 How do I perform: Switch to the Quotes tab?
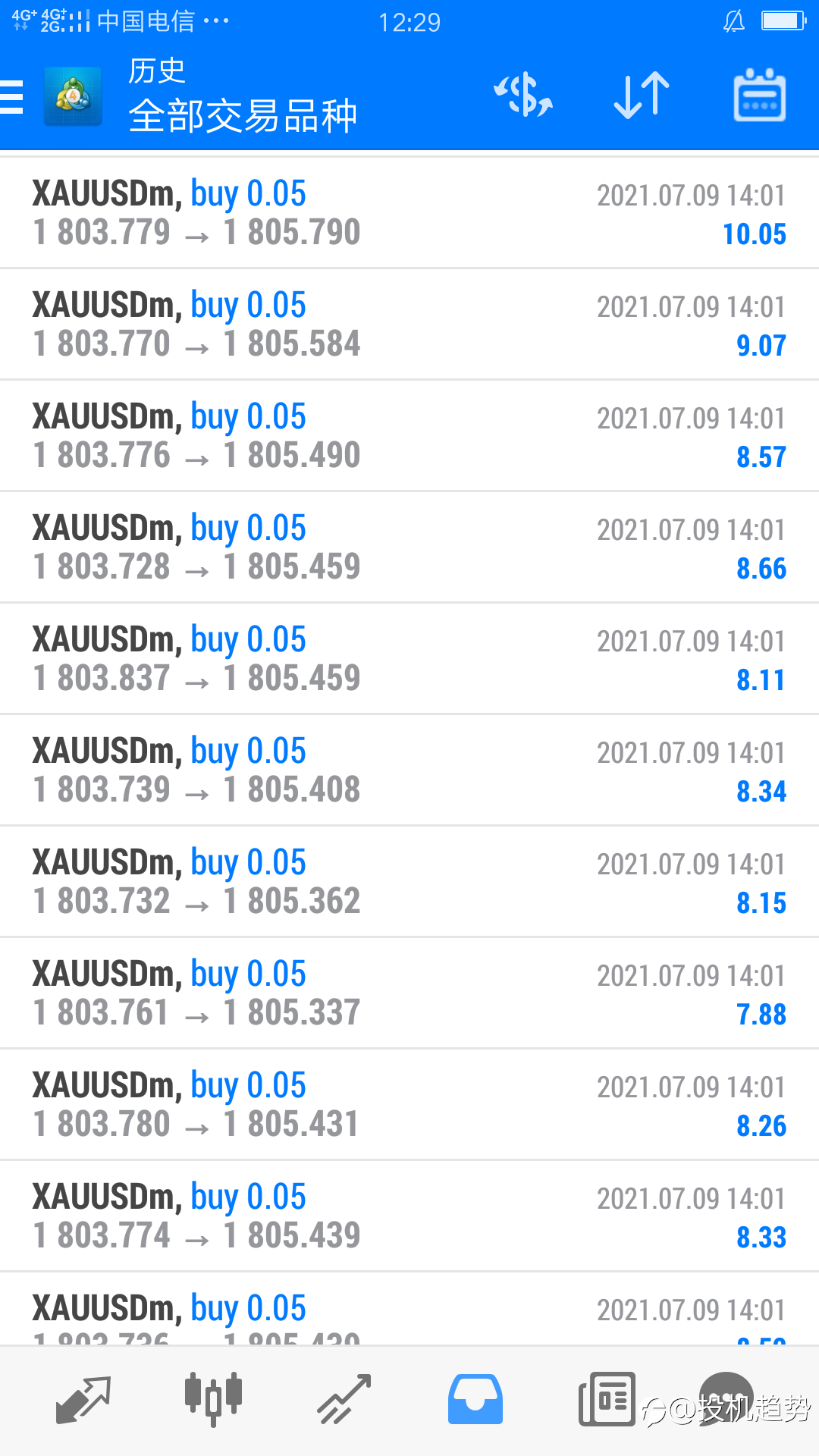[x=83, y=1399]
